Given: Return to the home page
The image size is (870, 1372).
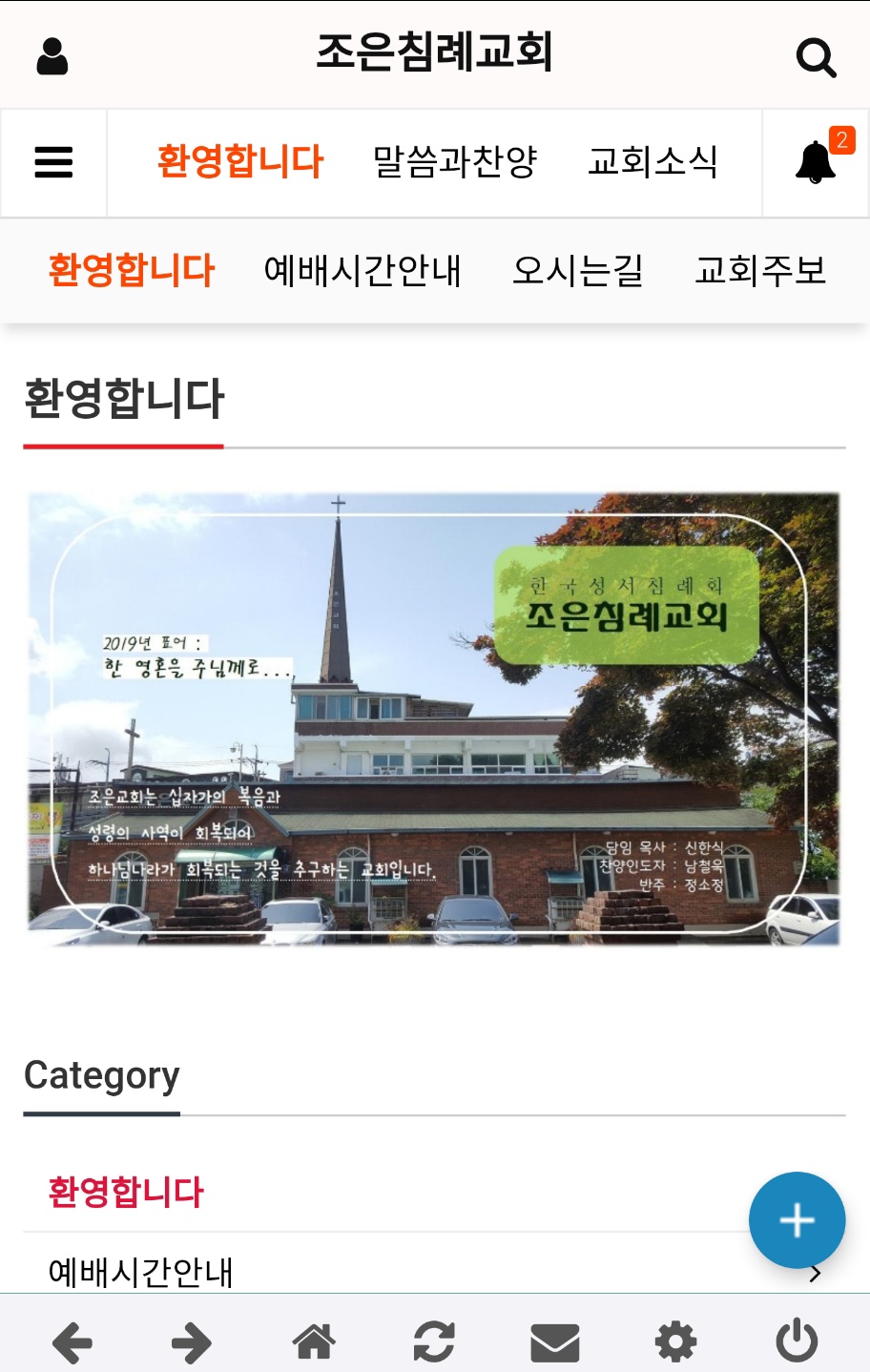Looking at the screenshot, I should [314, 1342].
